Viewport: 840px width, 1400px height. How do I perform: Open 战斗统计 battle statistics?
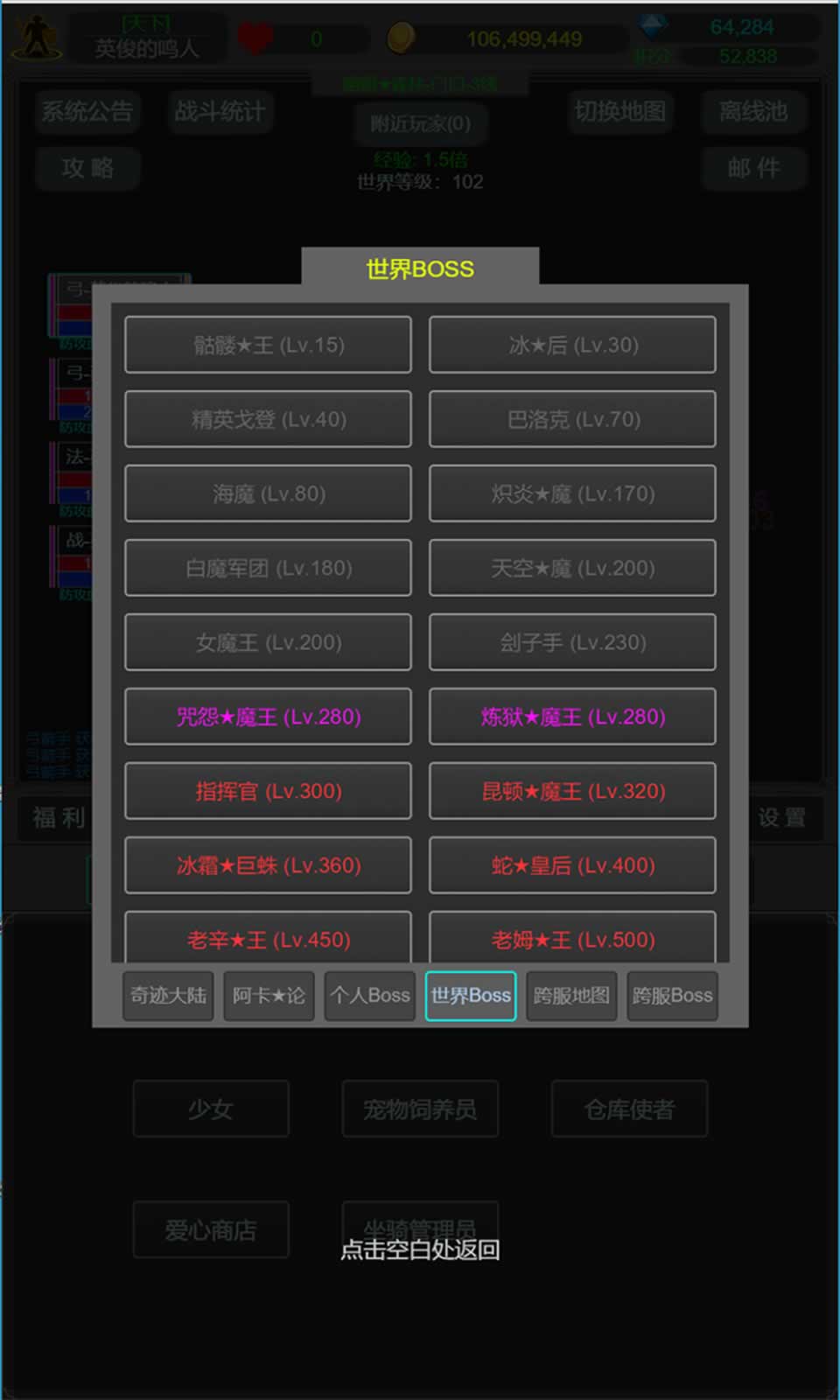[220, 112]
